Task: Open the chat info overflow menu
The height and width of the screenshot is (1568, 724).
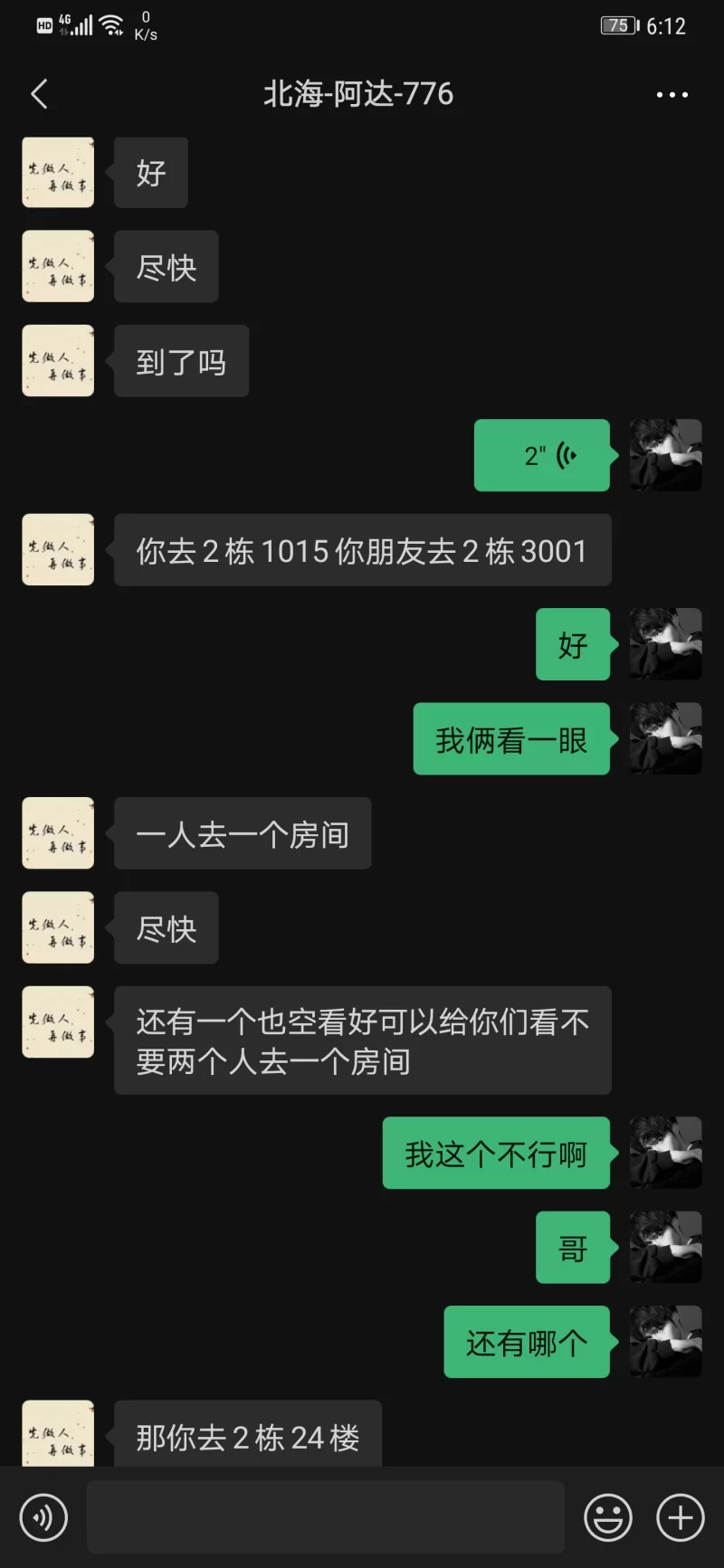Action: 672,94
